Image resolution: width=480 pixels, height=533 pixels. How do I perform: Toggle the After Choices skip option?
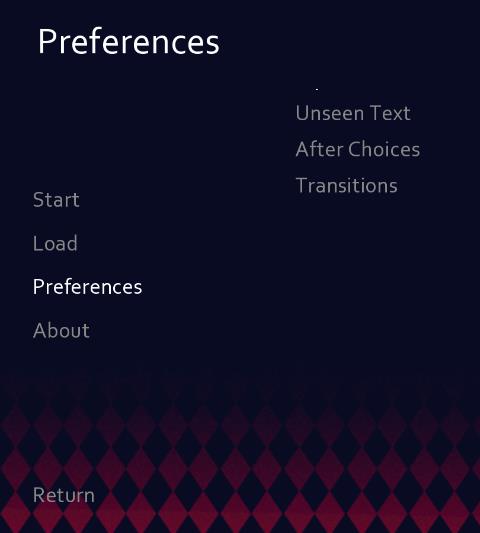(x=358, y=149)
